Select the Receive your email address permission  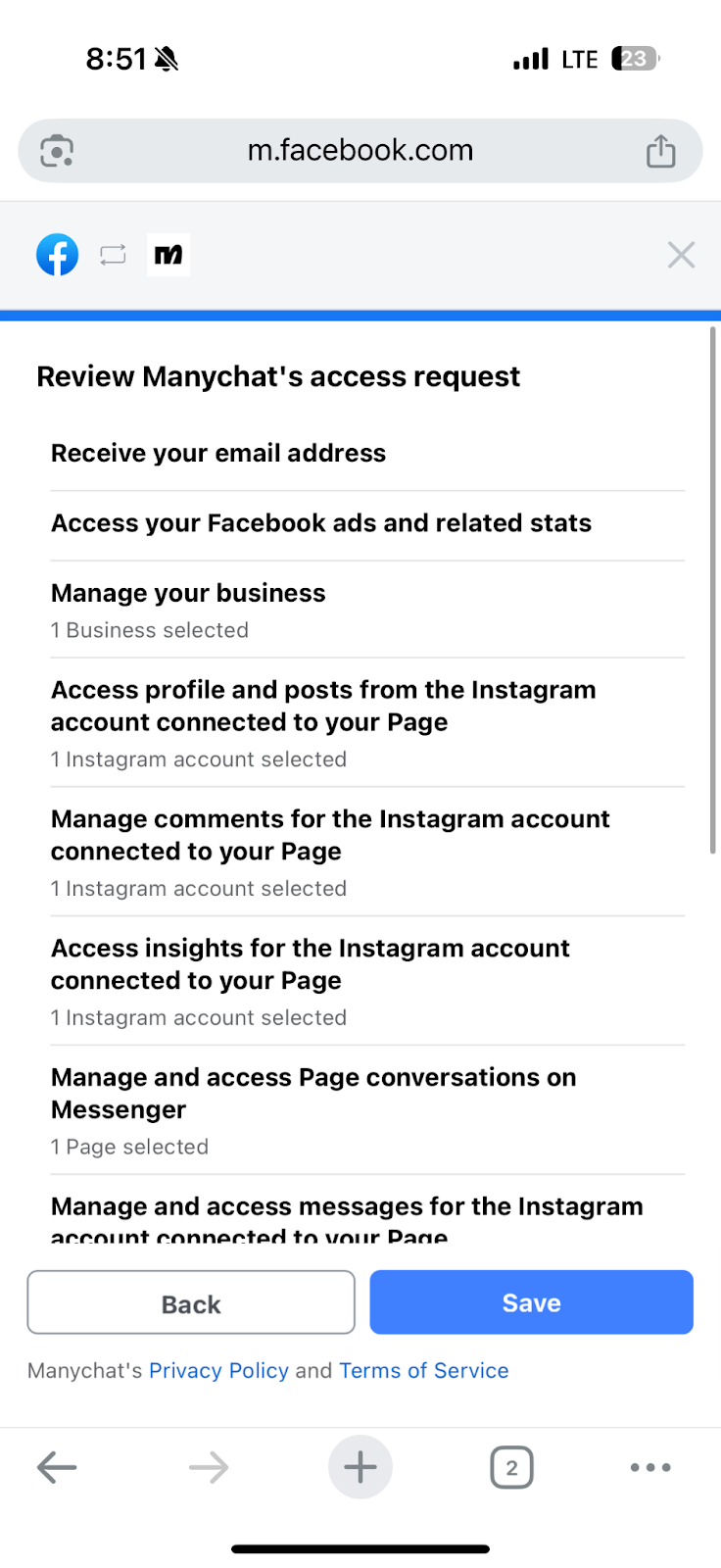[217, 452]
